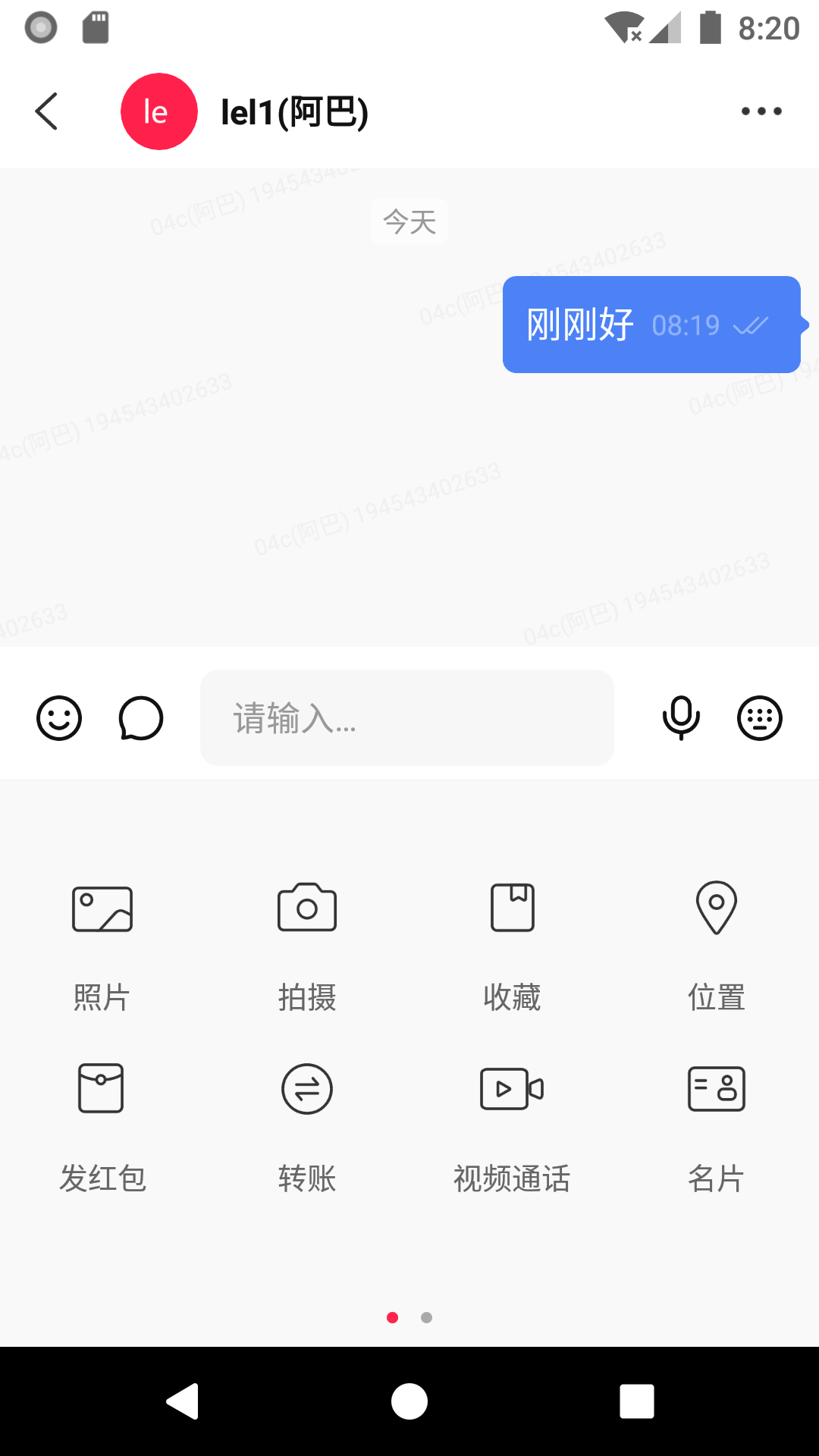
Task: Open the three-dot overflow menu
Action: pyautogui.click(x=761, y=111)
